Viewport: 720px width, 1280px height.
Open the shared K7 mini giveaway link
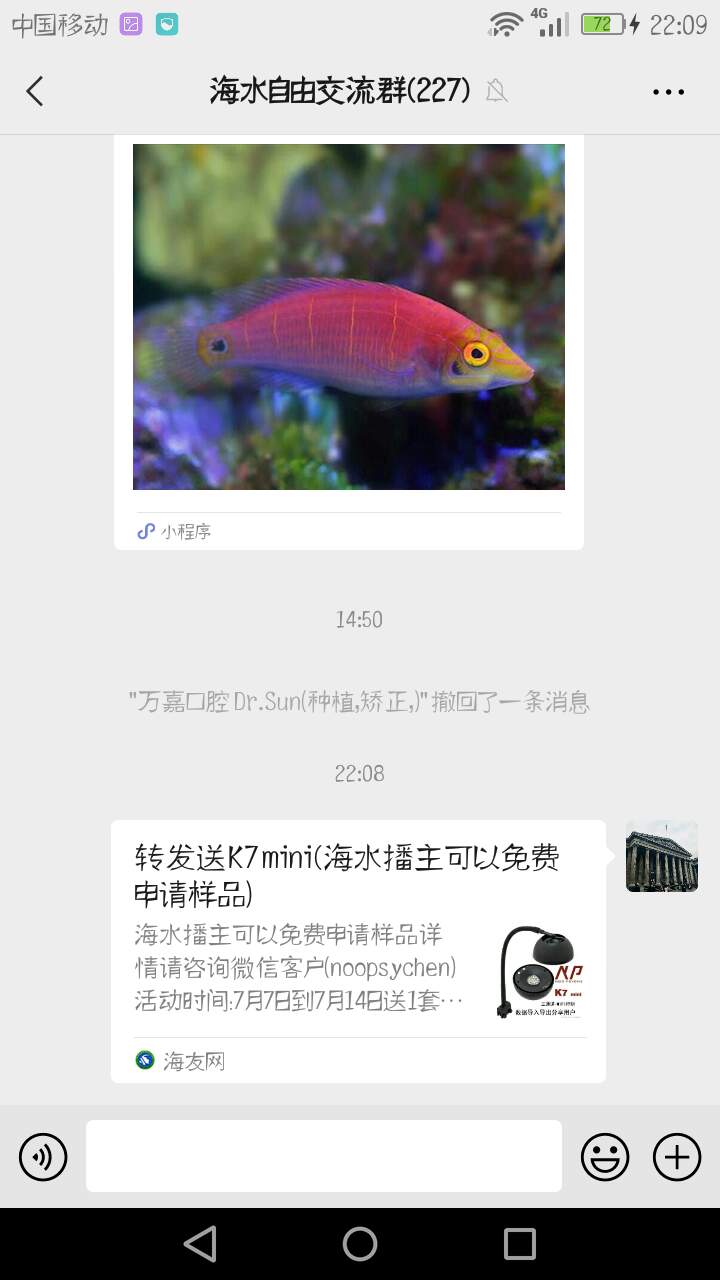point(358,950)
